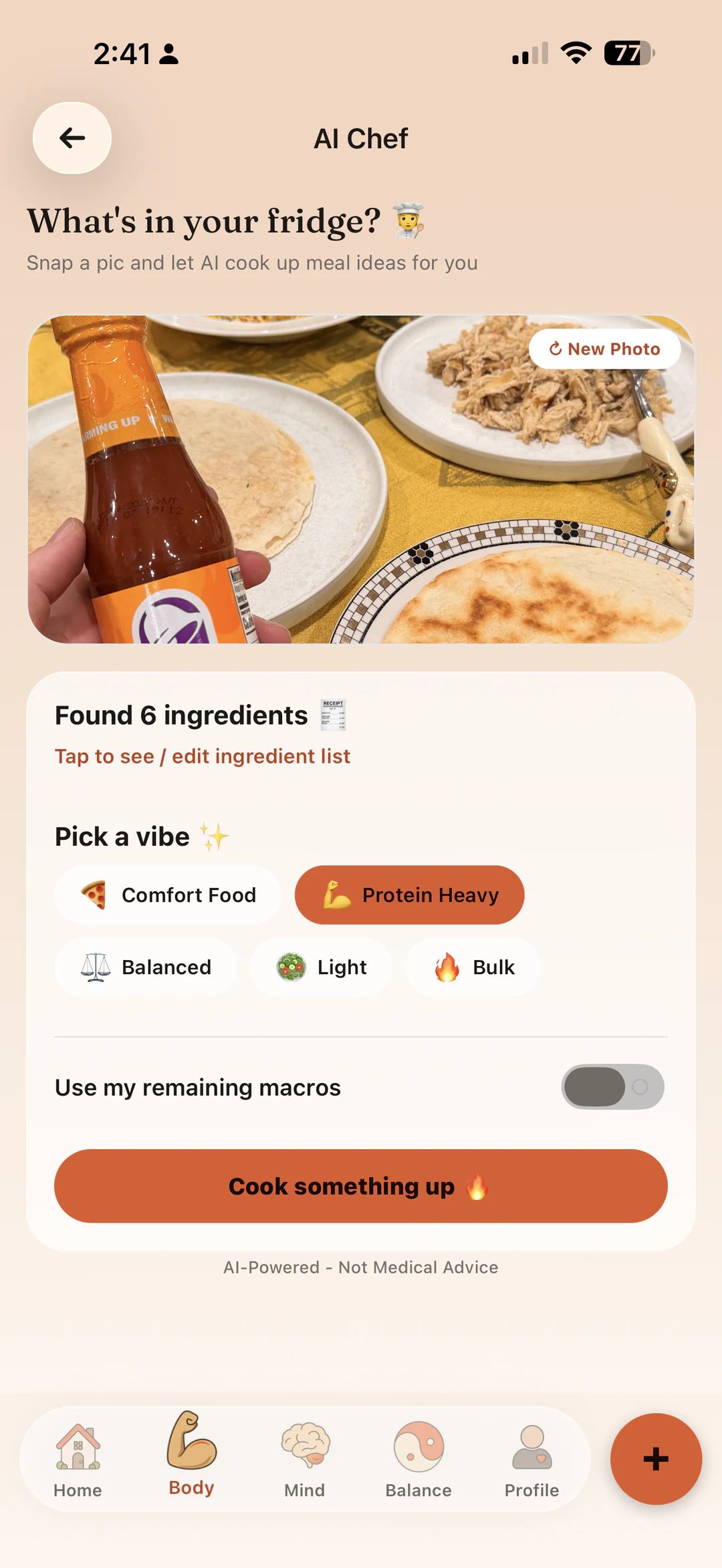The height and width of the screenshot is (1568, 722).
Task: Switch to the Mind tab
Action: click(305, 1460)
